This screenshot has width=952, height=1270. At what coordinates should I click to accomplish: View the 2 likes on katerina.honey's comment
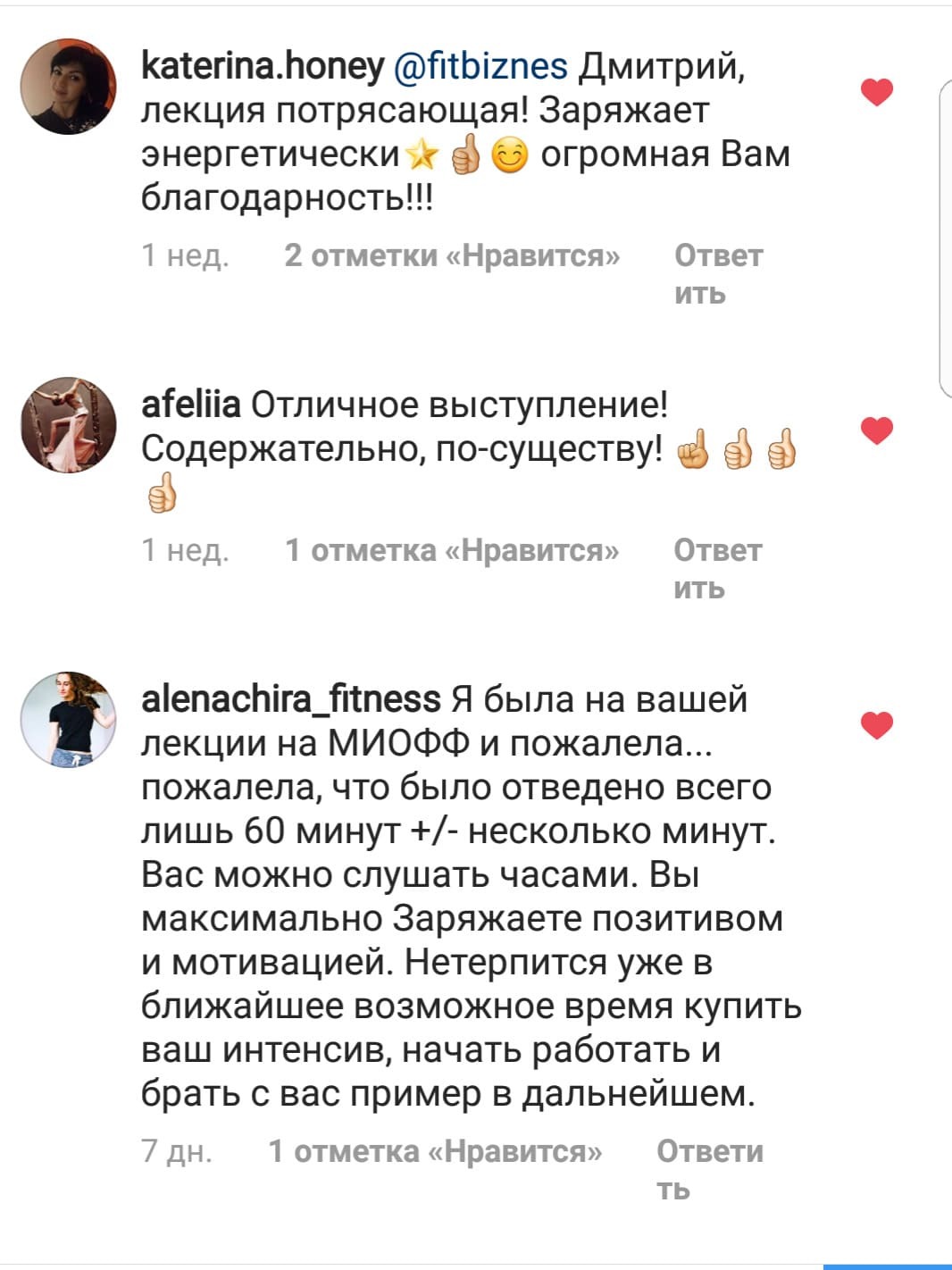tap(452, 255)
